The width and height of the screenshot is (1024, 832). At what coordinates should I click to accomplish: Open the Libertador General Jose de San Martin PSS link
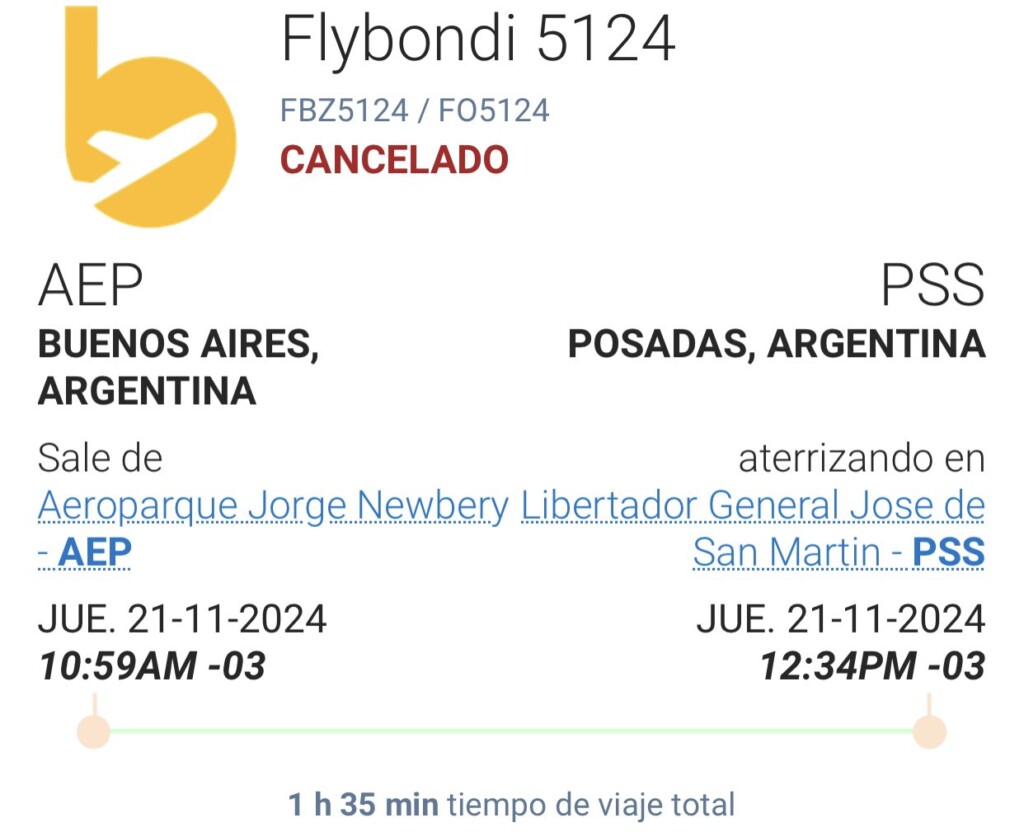[753, 508]
